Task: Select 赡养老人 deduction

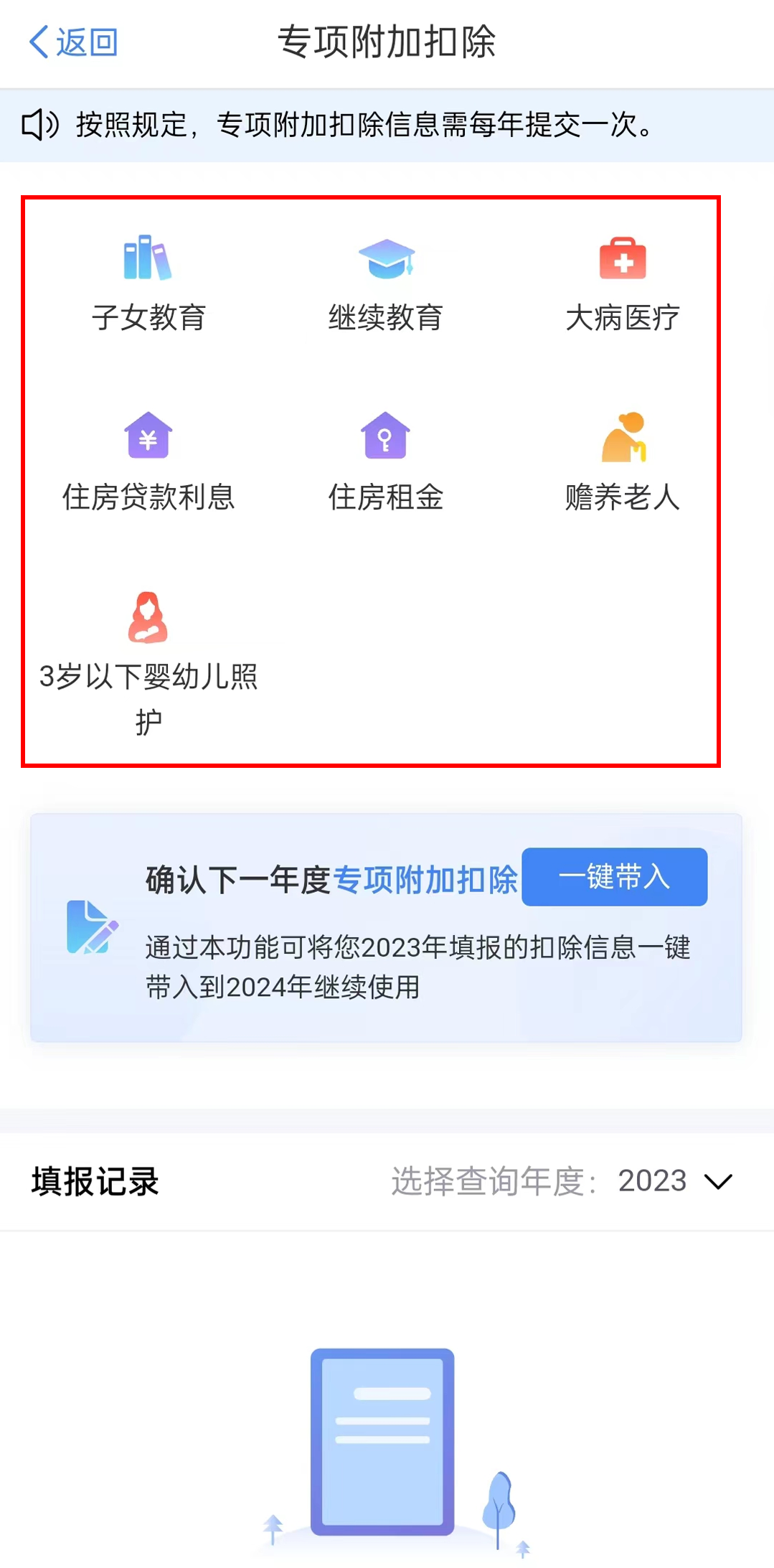Action: pos(622,462)
